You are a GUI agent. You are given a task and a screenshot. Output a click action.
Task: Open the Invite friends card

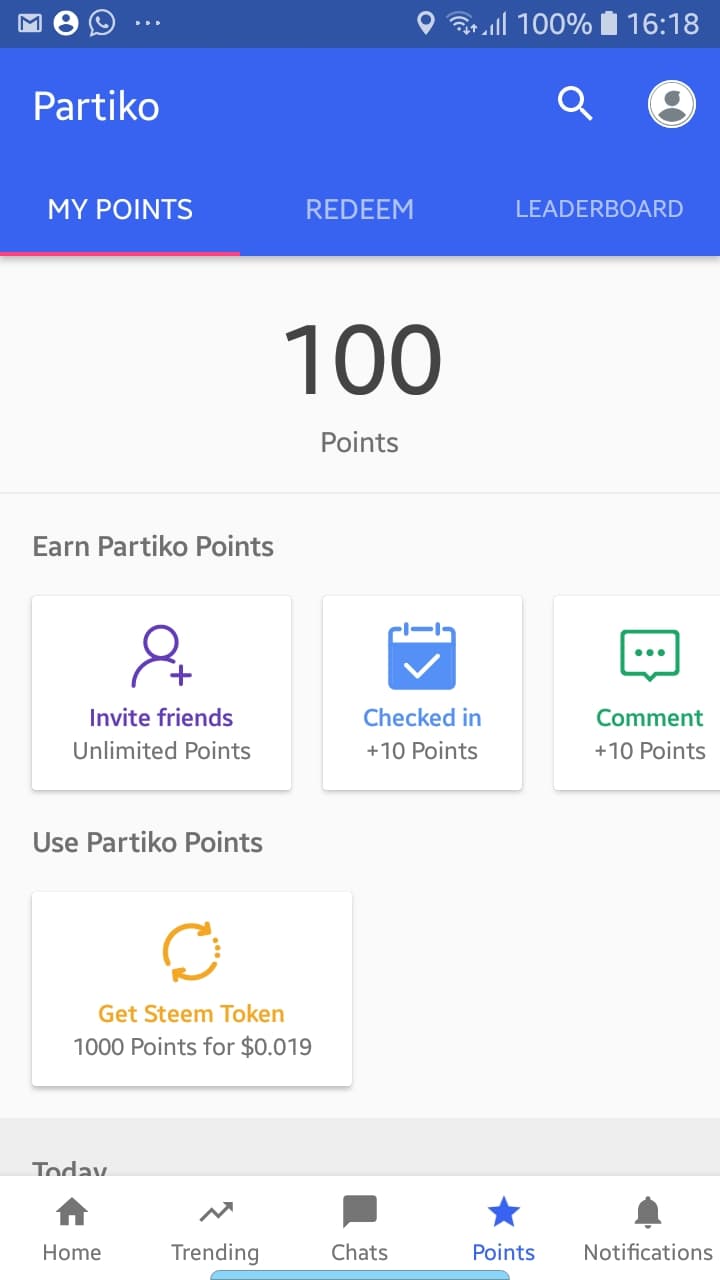pos(161,692)
